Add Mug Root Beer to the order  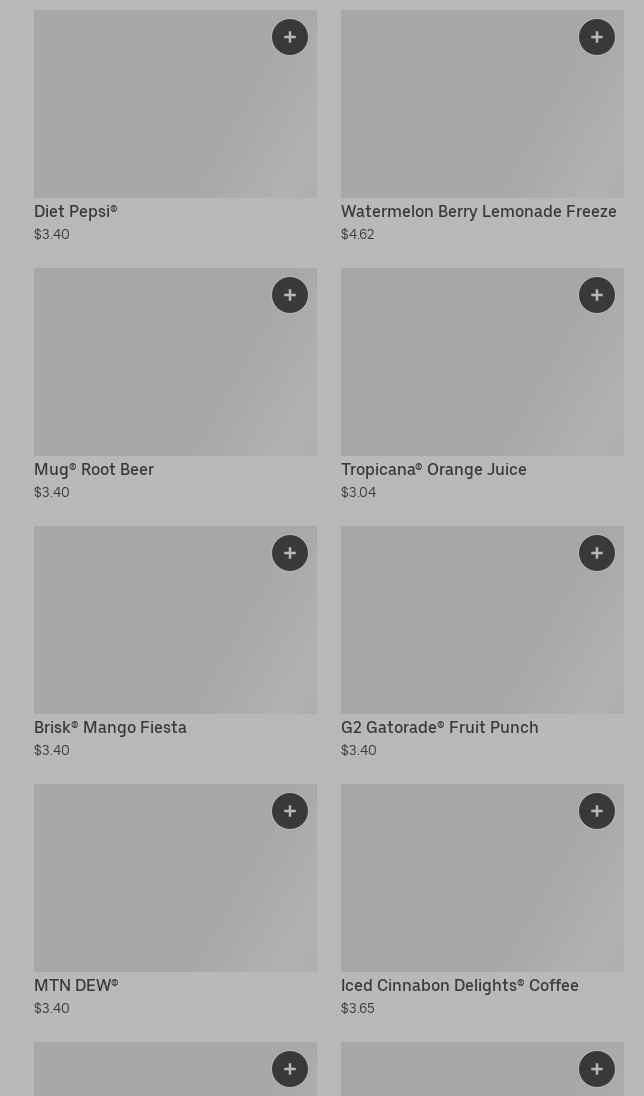(x=290, y=295)
